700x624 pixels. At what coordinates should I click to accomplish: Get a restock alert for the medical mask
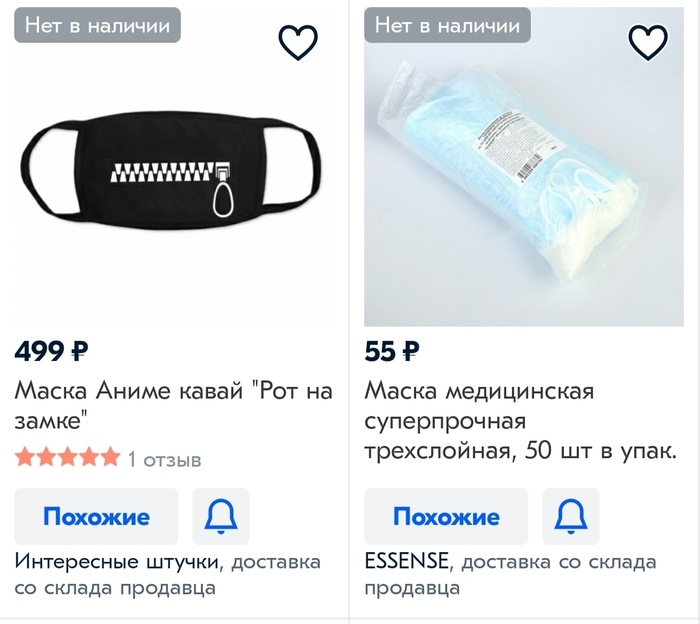pyautogui.click(x=570, y=517)
